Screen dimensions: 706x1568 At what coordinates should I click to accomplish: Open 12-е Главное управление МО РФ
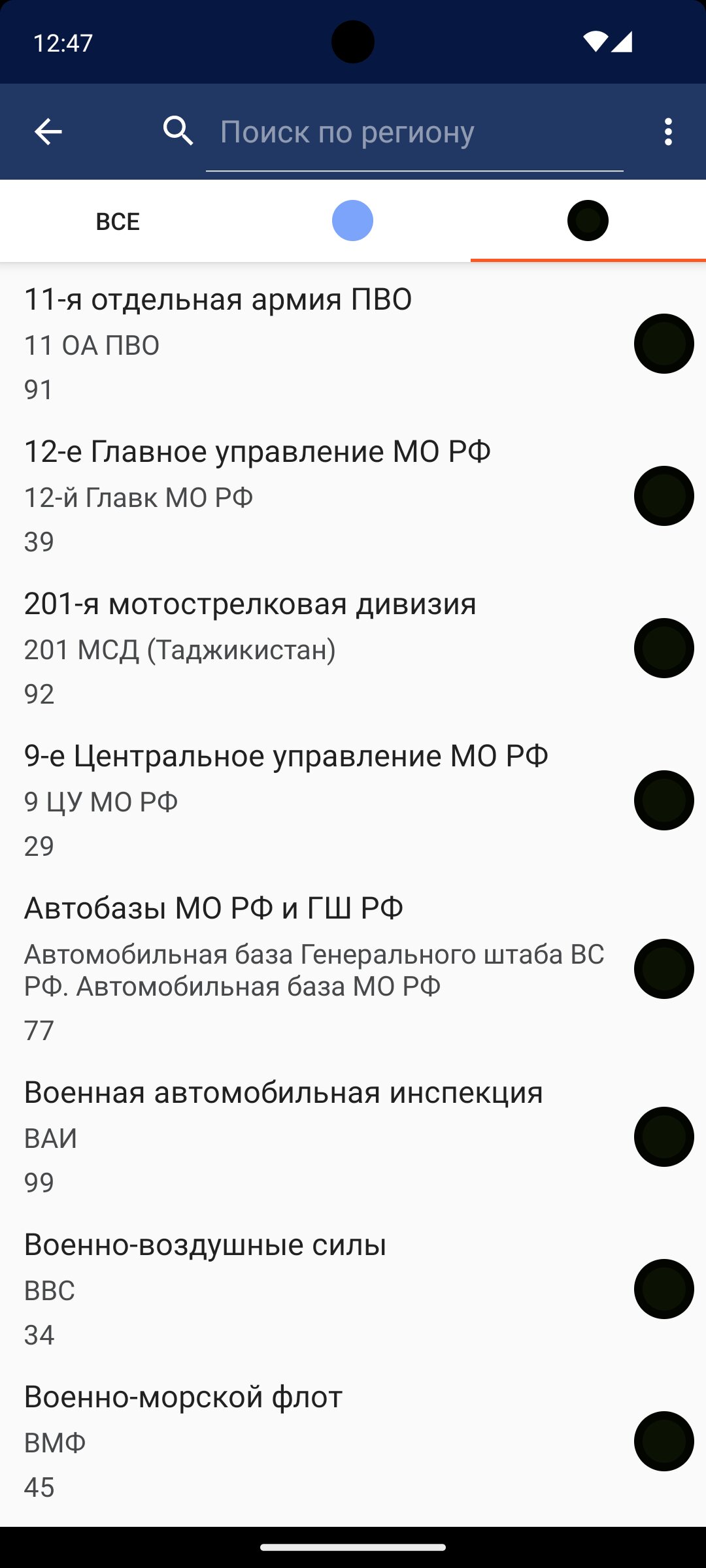(x=353, y=496)
